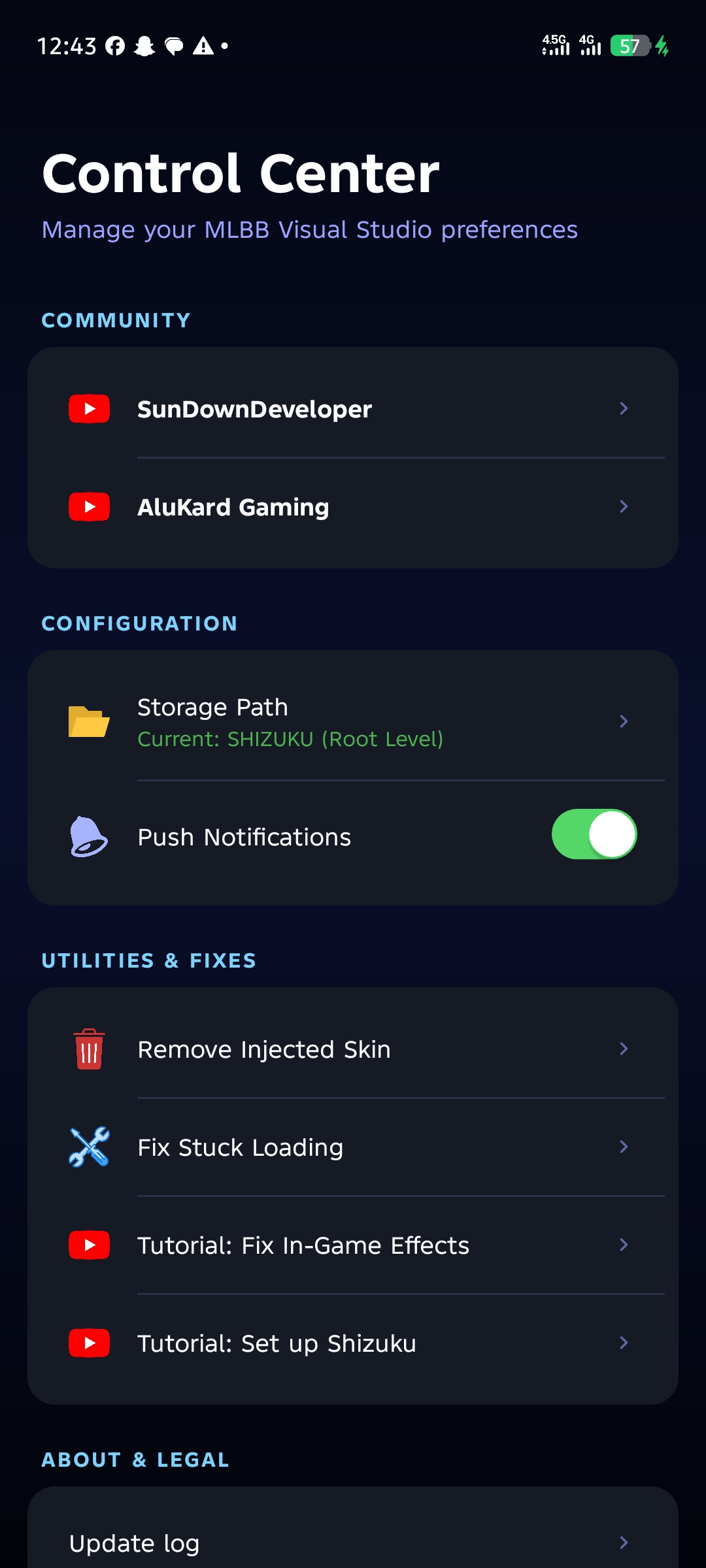Viewport: 706px width, 1568px height.
Task: Click the battery indicator in the status bar
Action: 630,45
